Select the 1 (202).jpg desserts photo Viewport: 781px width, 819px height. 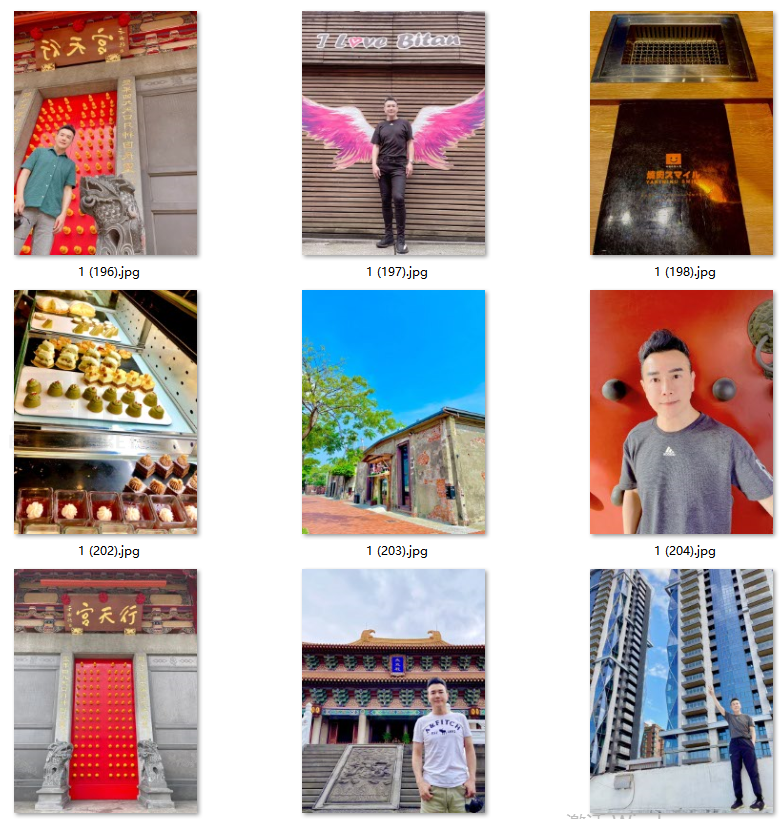point(105,412)
